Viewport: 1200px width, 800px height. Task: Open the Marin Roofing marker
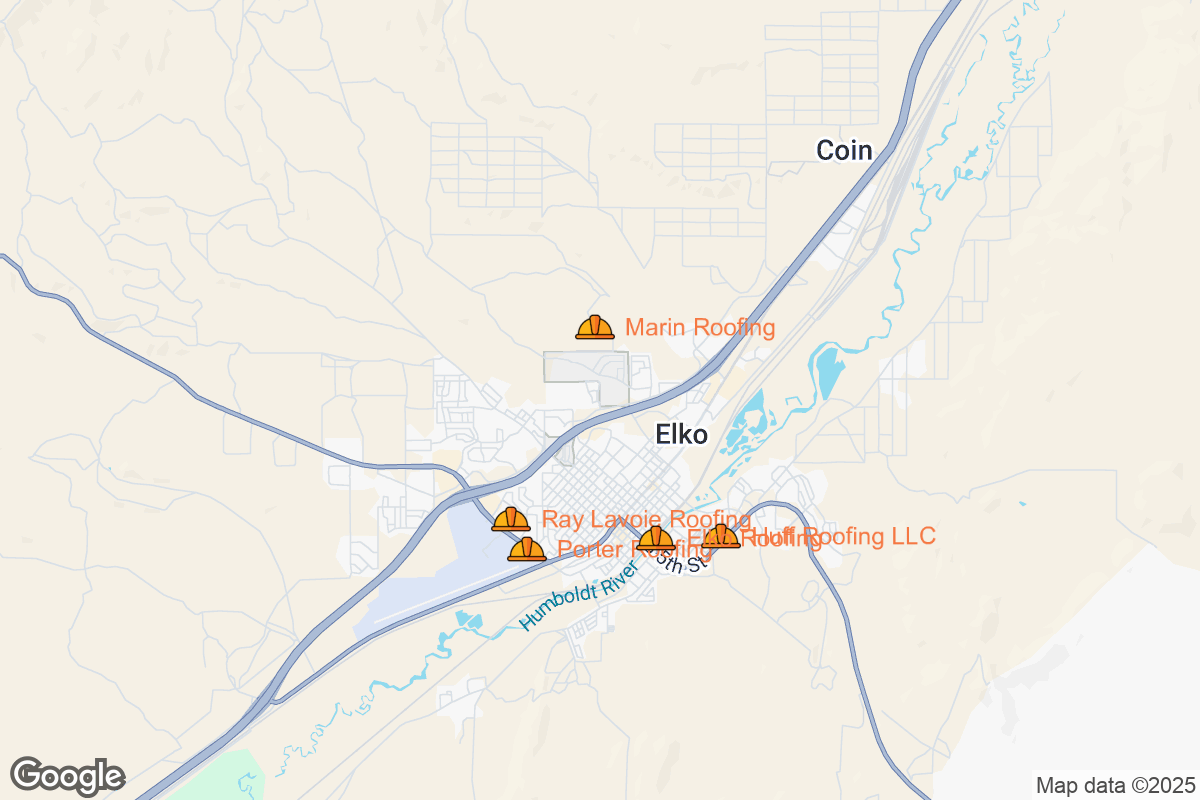(595, 327)
